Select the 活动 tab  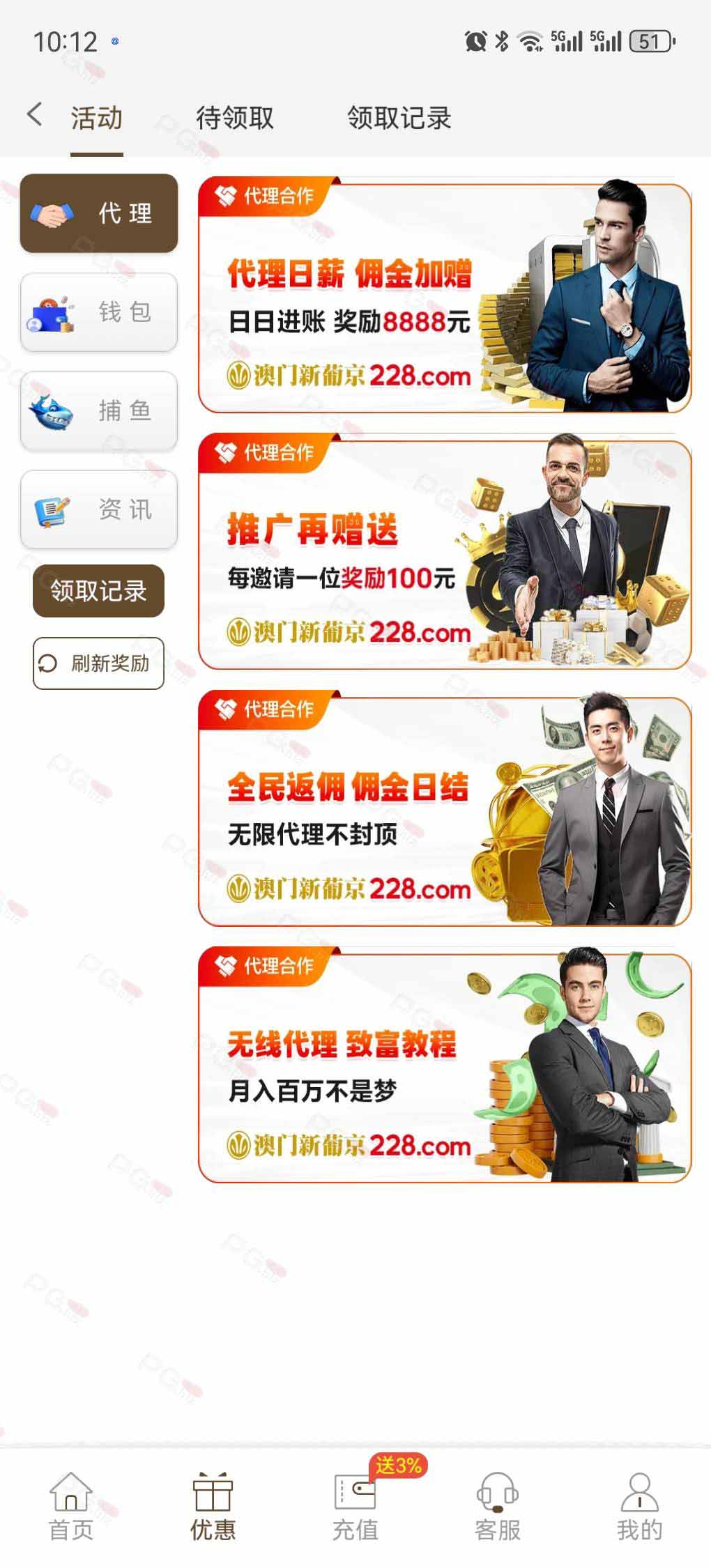pos(97,118)
